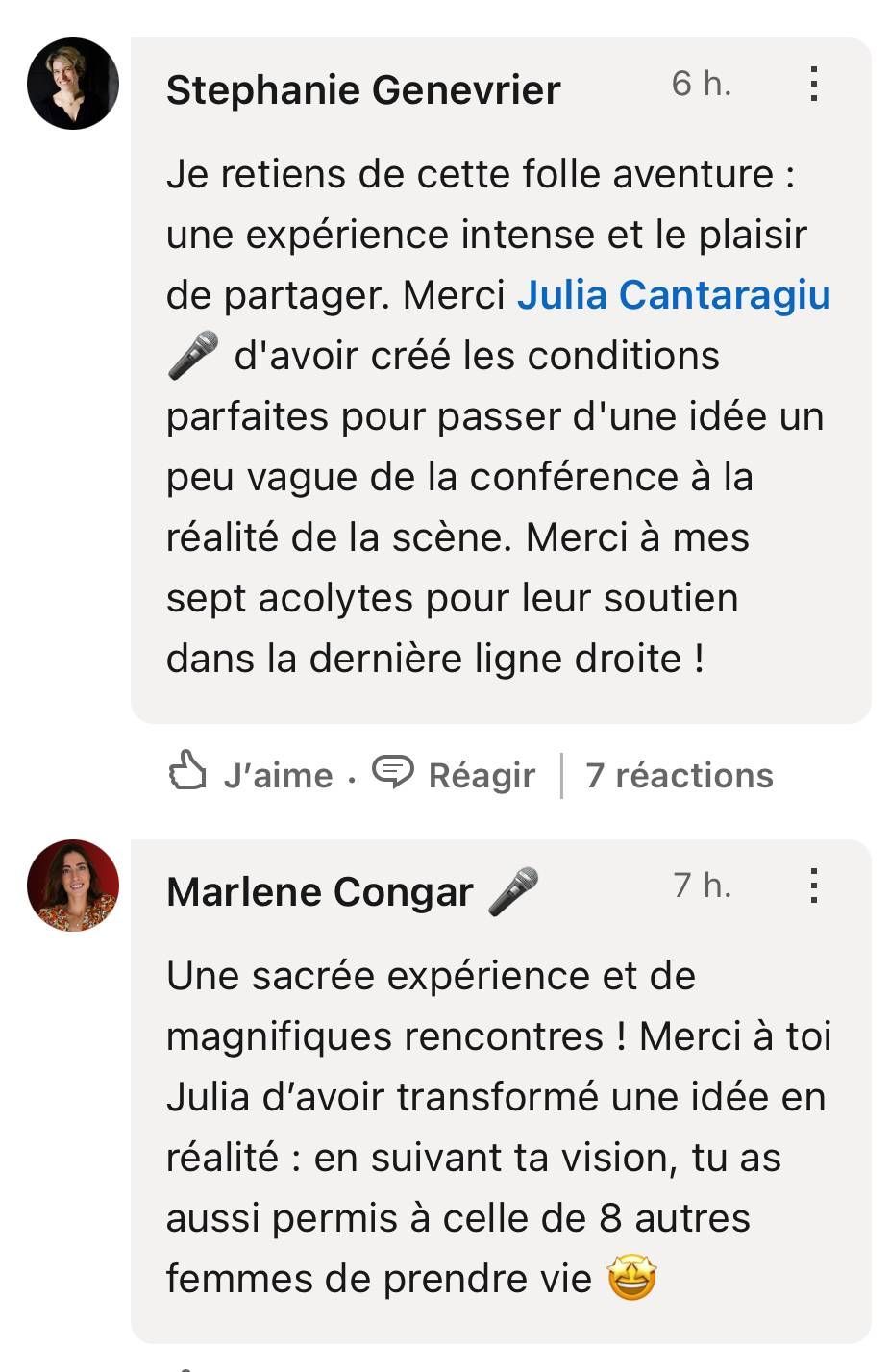Image resolution: width=890 pixels, height=1372 pixels.
Task: Open overflow menu on Stephanie Genevrier's comment
Action: tap(813, 85)
